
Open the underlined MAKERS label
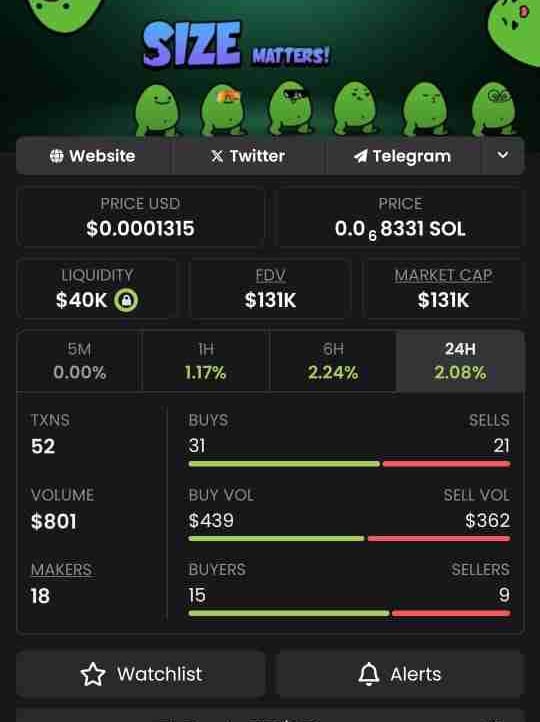62,570
